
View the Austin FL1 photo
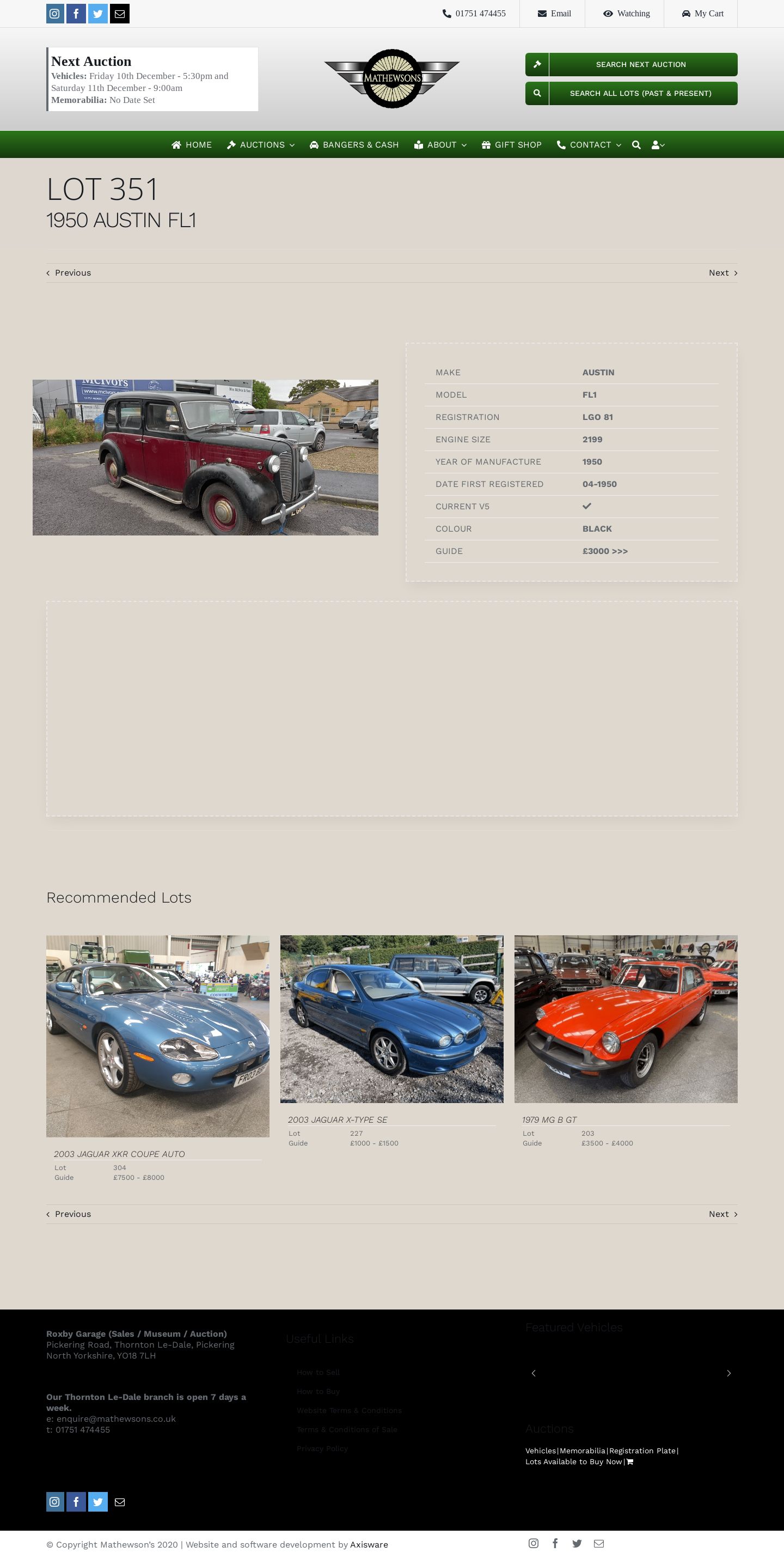[x=205, y=458]
